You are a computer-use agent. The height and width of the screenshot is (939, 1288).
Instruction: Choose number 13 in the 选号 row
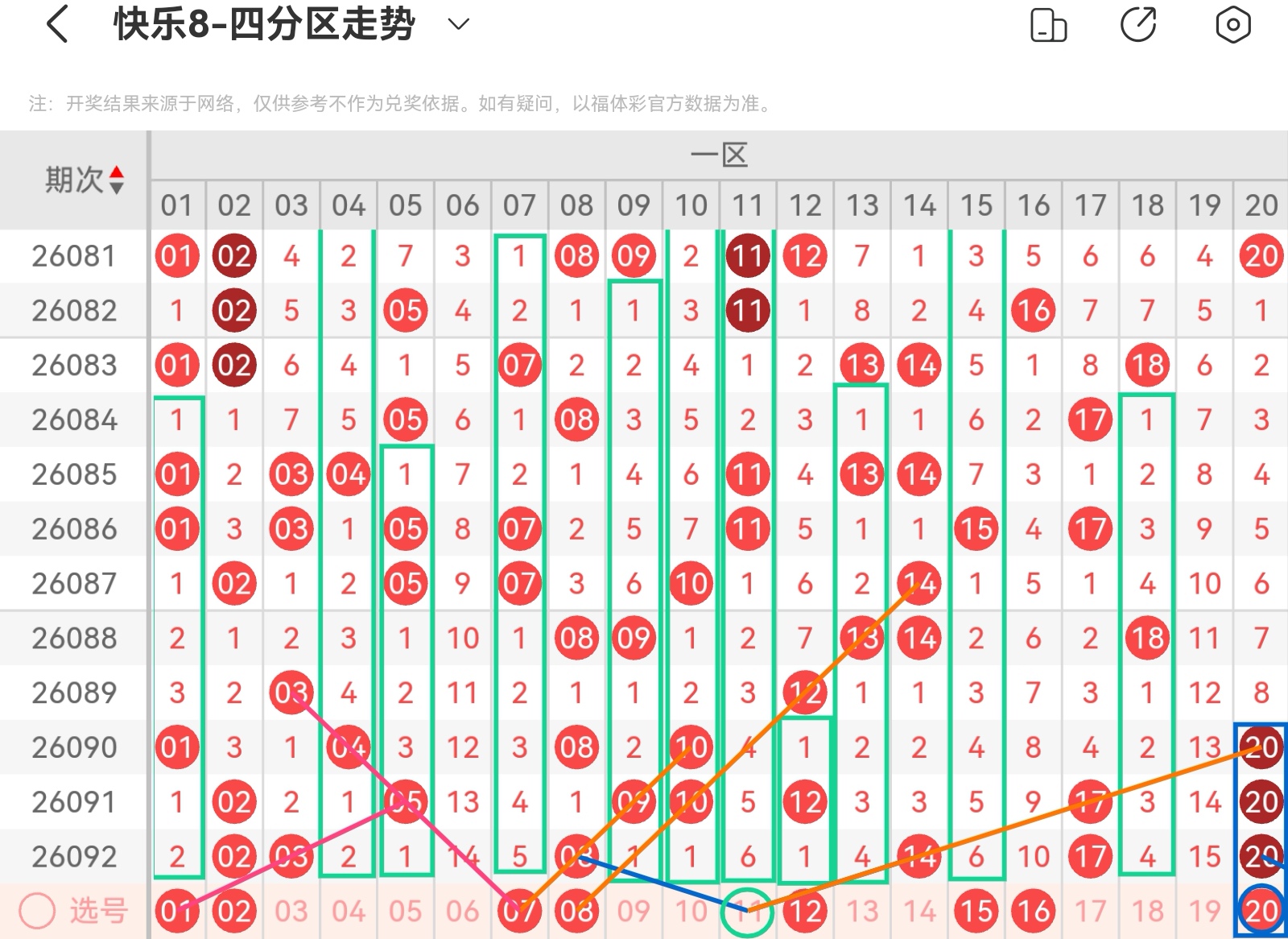862,911
